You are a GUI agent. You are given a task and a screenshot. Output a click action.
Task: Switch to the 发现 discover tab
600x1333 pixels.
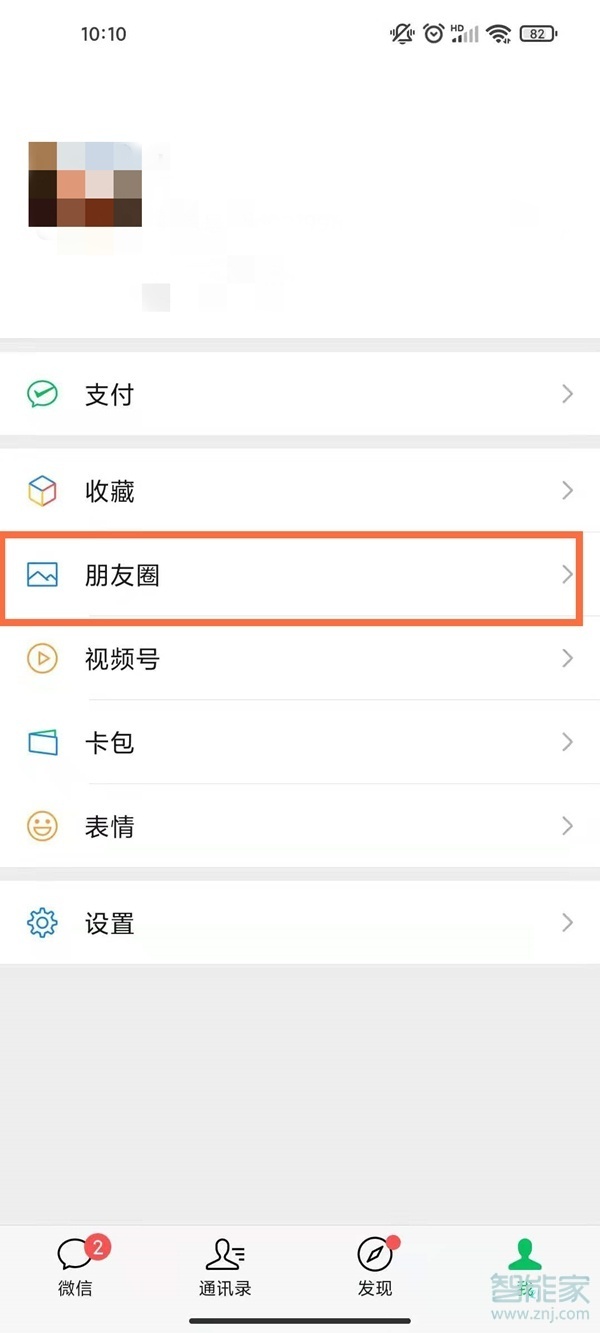tap(375, 1266)
